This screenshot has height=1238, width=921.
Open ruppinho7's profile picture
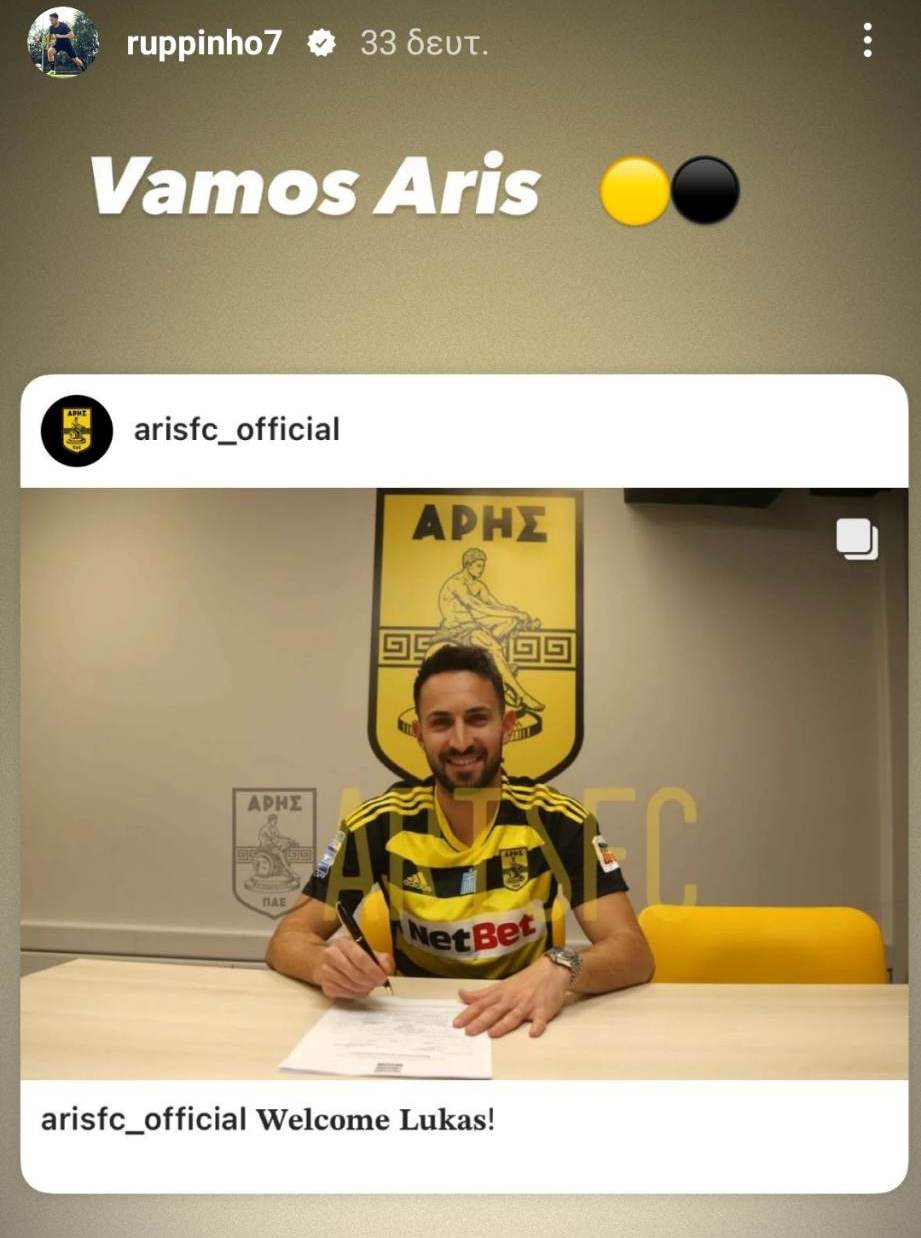click(x=62, y=42)
